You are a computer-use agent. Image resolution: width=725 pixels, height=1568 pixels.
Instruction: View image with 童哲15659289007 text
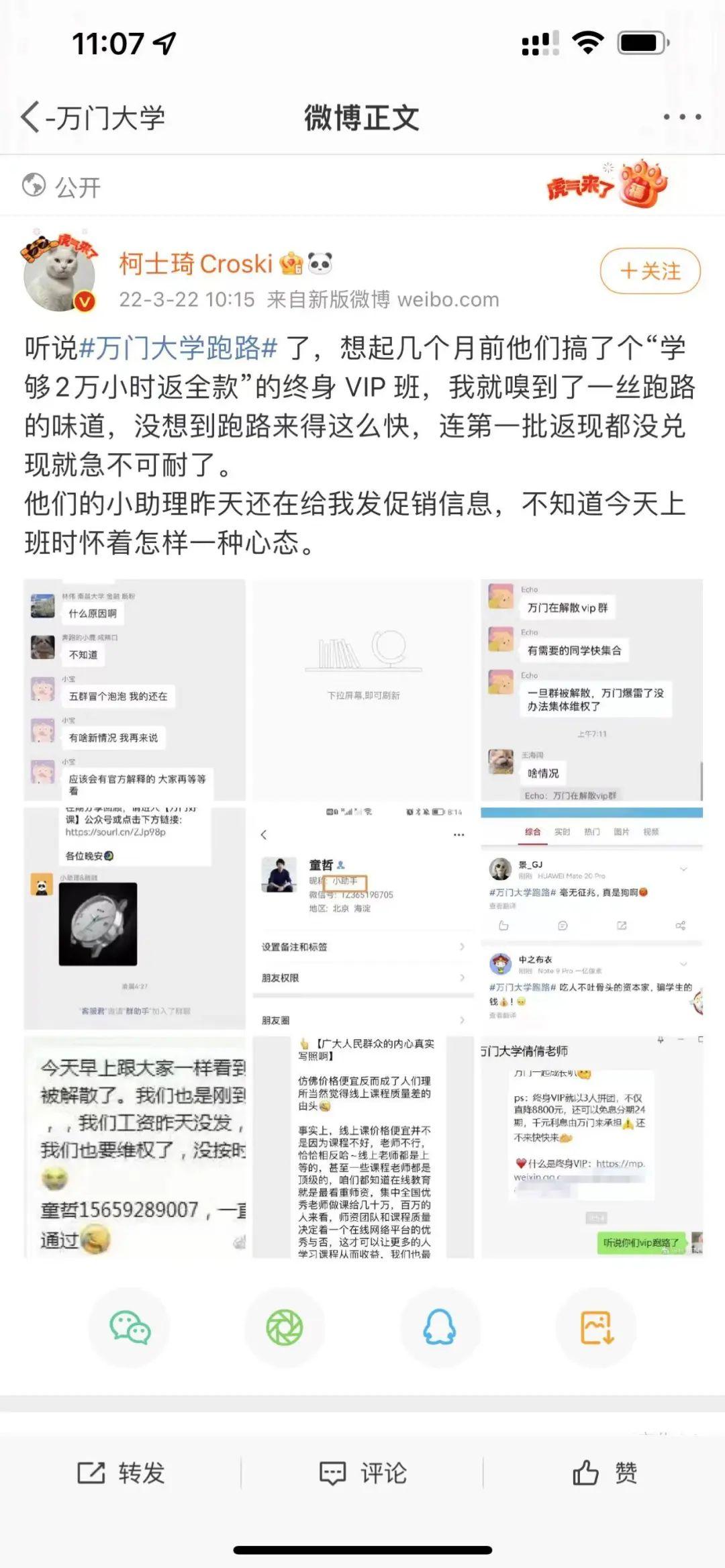(134, 1146)
